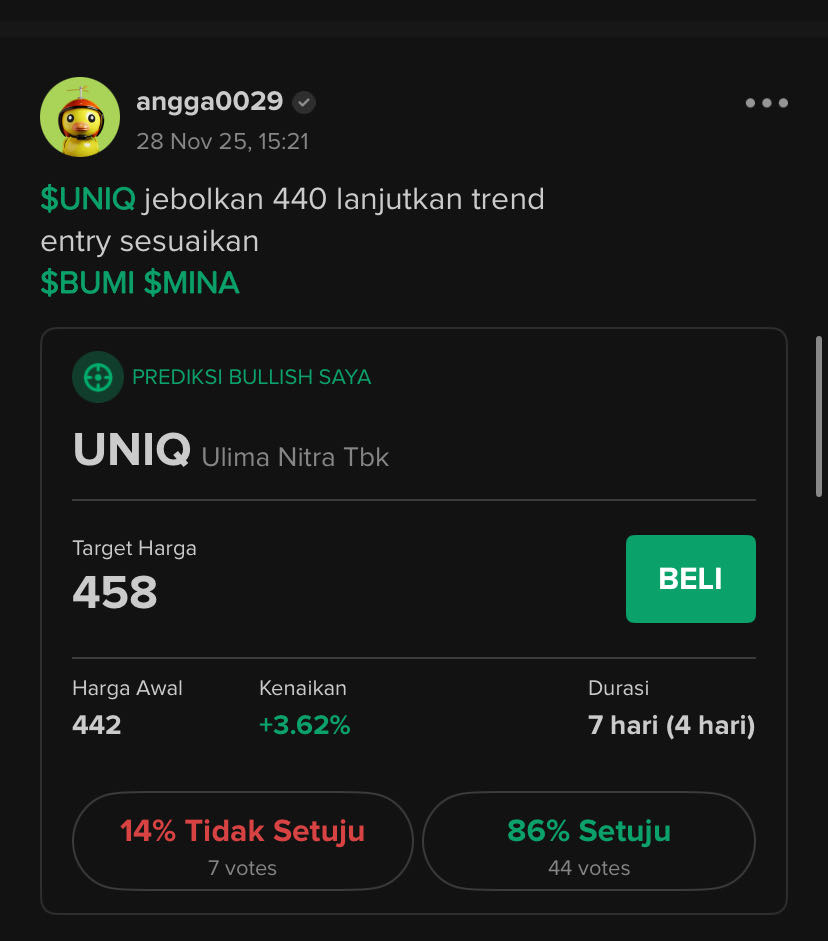The image size is (828, 941).
Task: Open the $UNIQ ticker link
Action: [88, 200]
